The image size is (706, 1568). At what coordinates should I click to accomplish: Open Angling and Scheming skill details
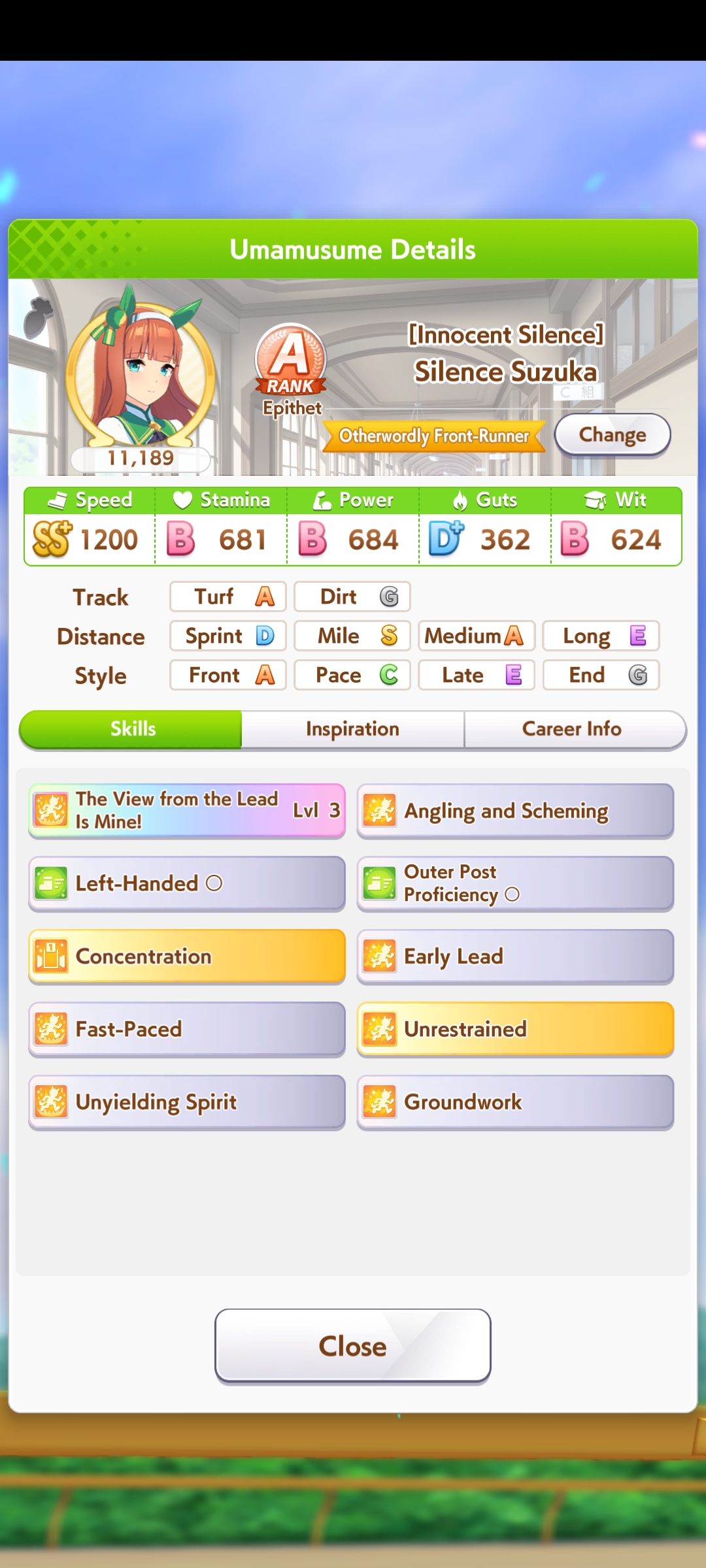515,810
